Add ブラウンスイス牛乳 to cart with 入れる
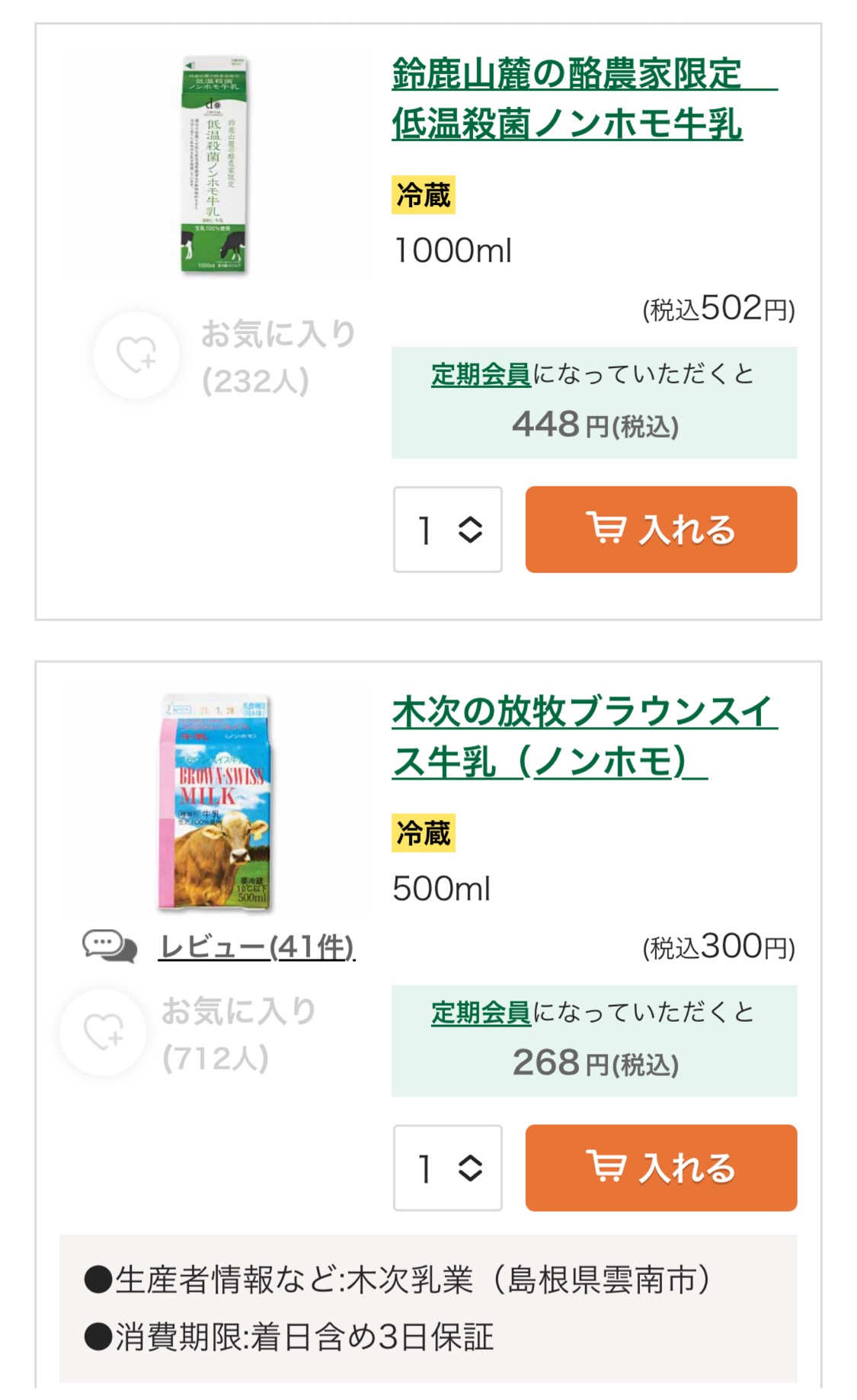Viewport: 857px width, 1400px height. click(661, 1168)
